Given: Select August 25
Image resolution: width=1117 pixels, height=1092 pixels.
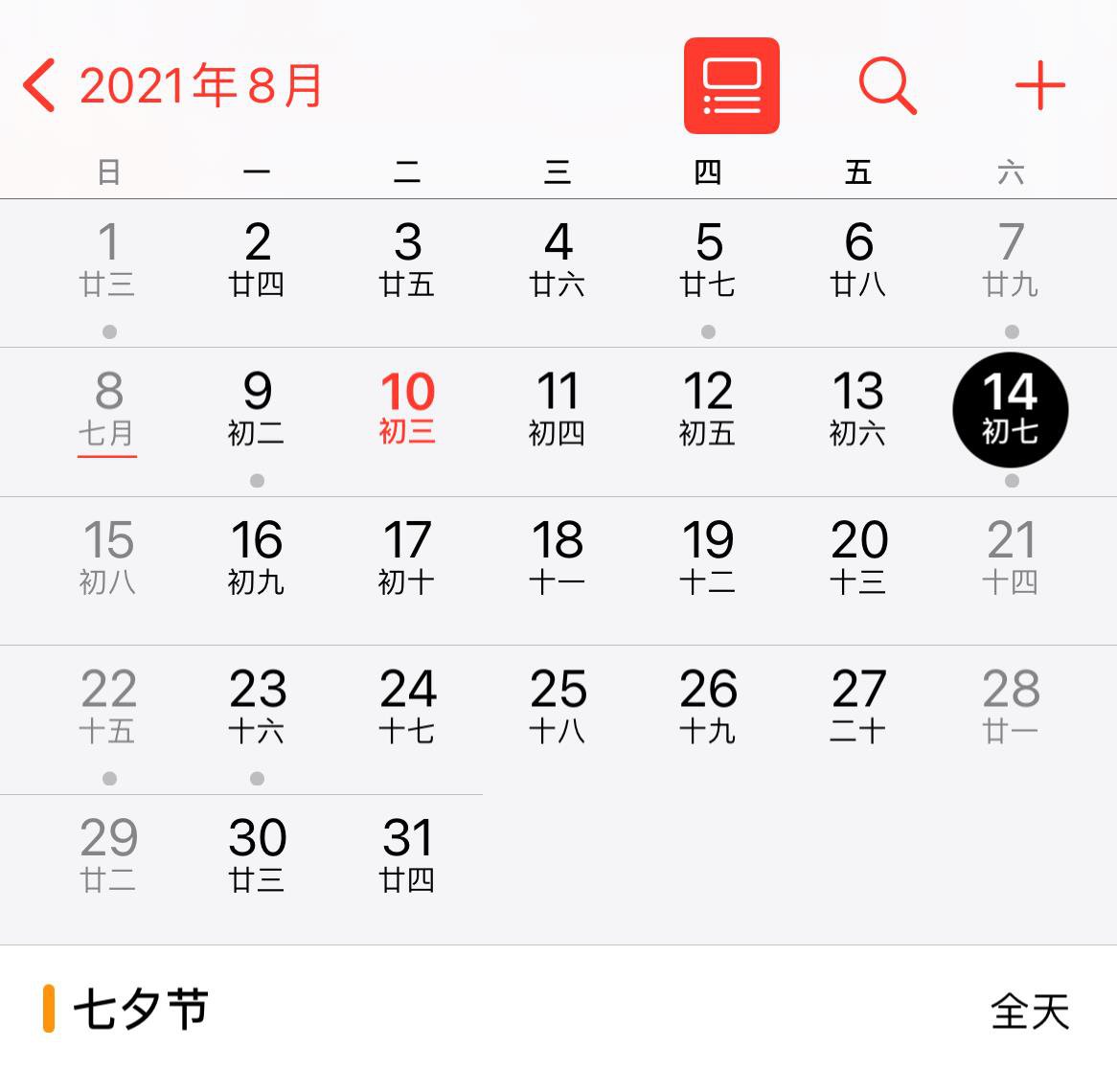Looking at the screenshot, I should tap(558, 705).
